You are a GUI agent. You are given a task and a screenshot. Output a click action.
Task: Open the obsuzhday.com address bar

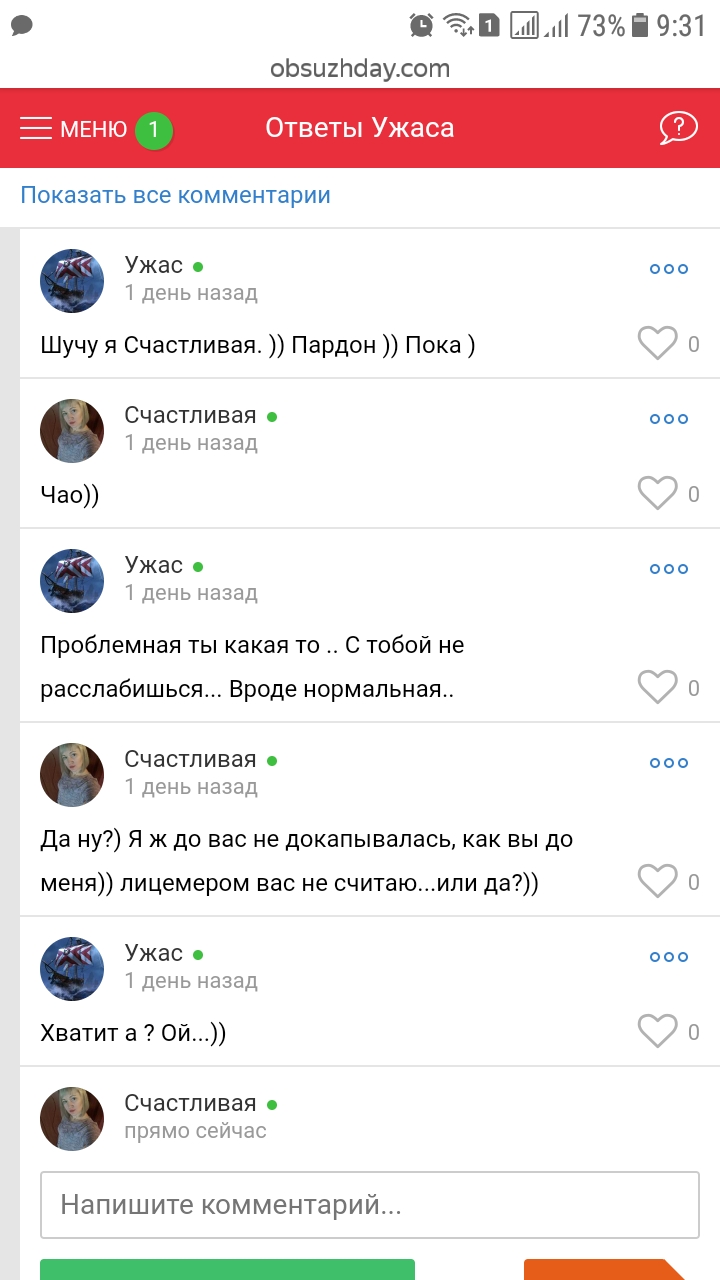pyautogui.click(x=360, y=69)
